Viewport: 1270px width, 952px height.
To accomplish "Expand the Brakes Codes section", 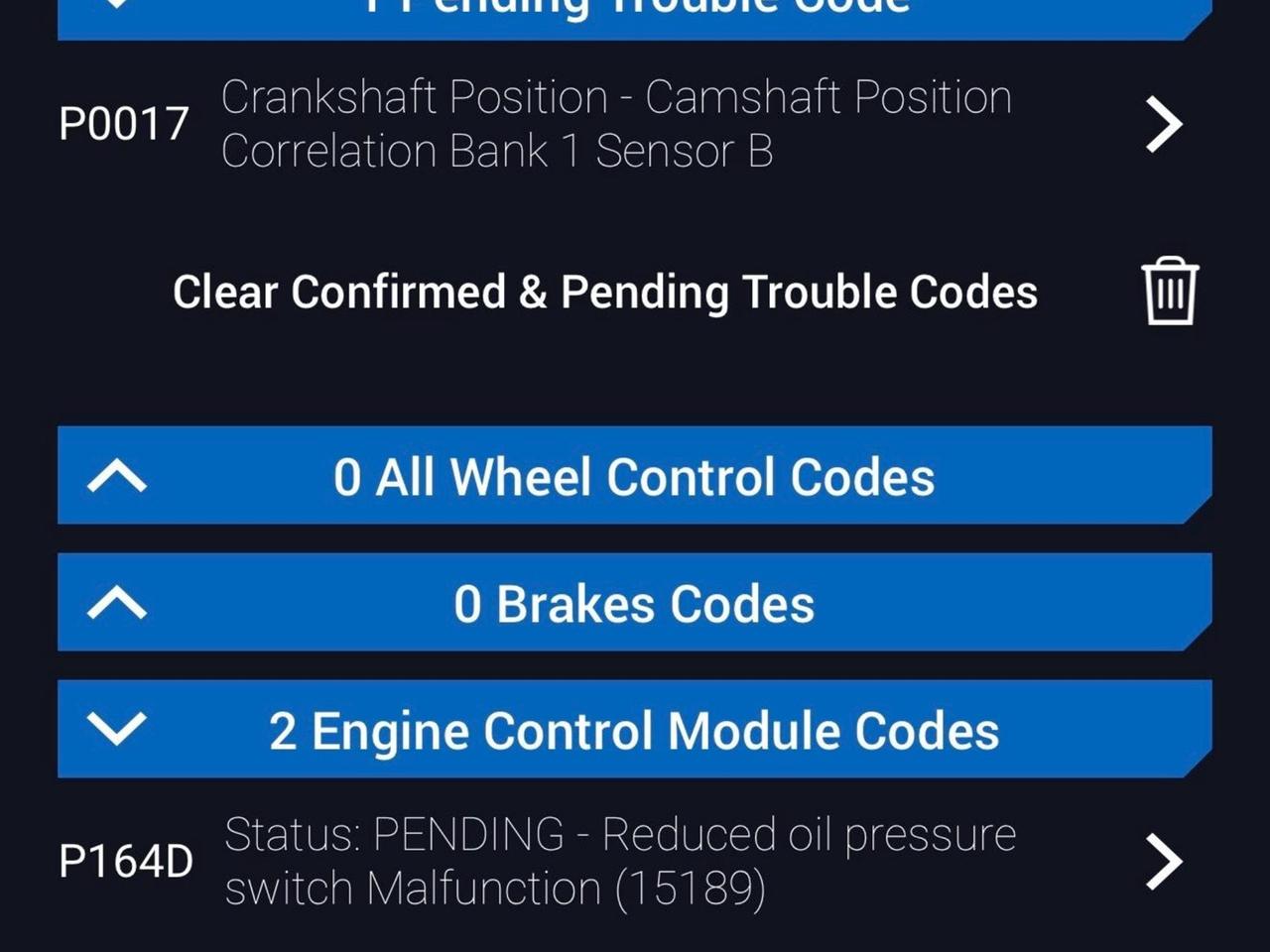I will click(x=635, y=602).
